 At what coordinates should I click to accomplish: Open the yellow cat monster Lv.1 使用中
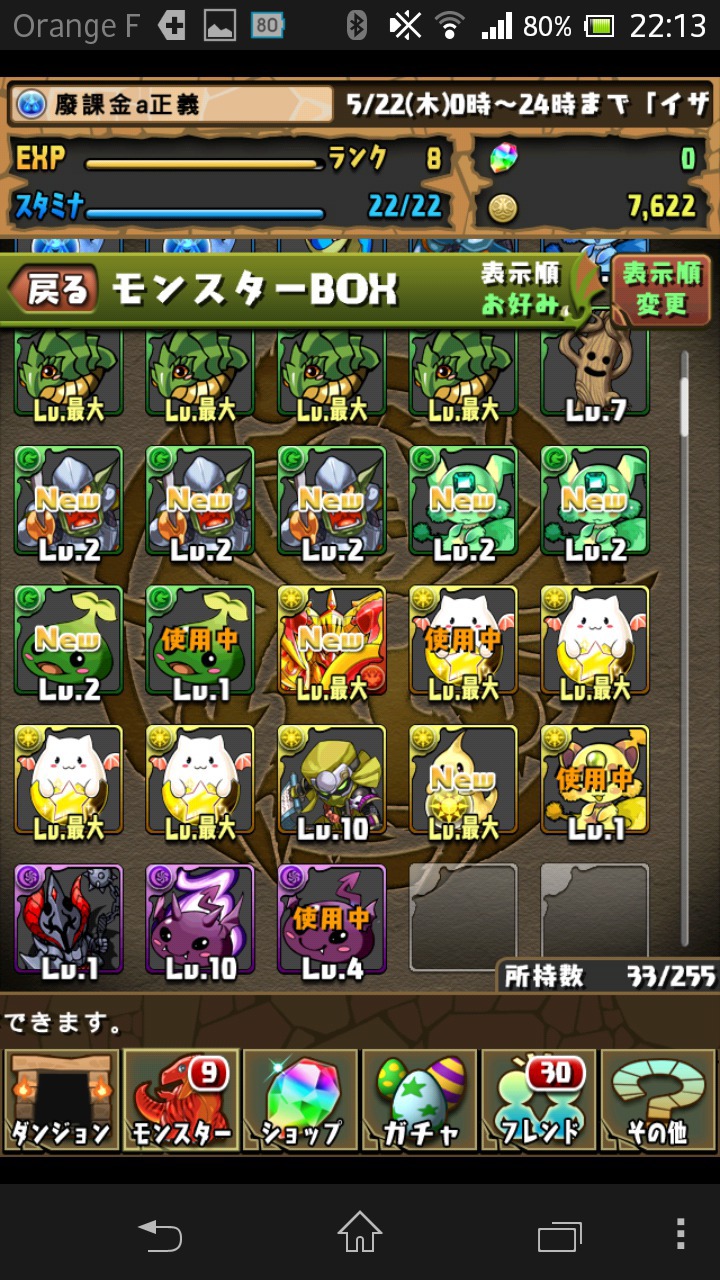pyautogui.click(x=596, y=780)
